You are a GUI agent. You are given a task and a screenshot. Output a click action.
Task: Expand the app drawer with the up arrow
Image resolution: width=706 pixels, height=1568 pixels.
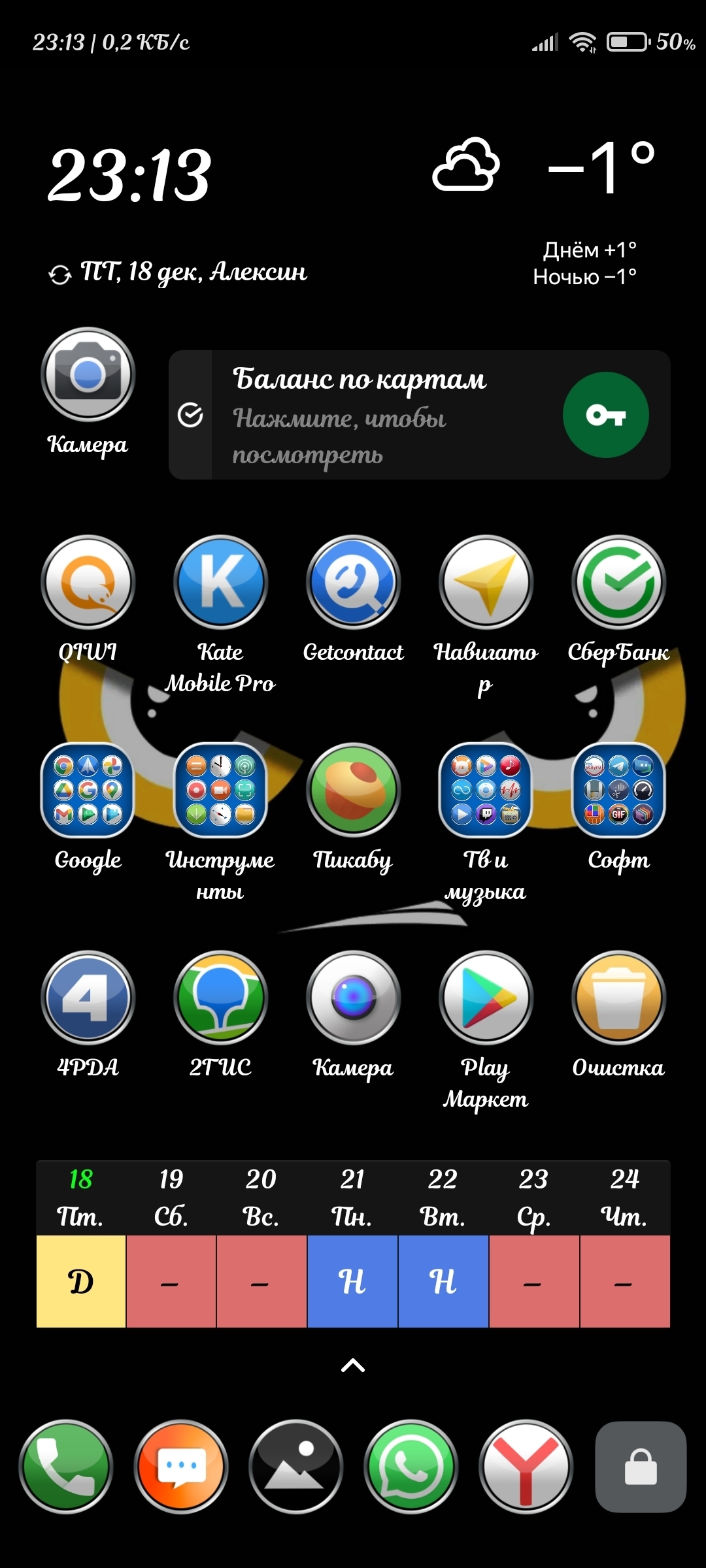(x=353, y=1365)
